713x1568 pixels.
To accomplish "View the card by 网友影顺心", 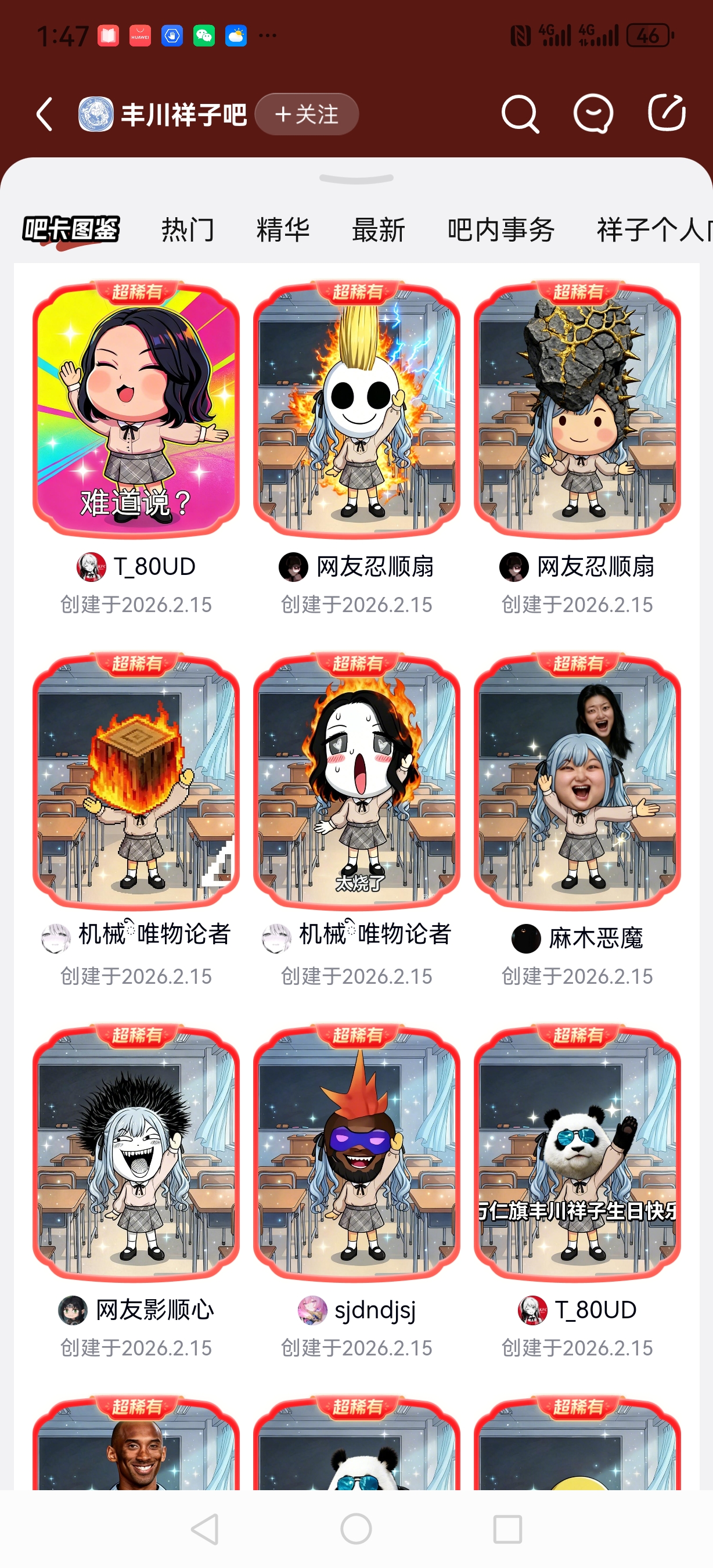I will (136, 1152).
